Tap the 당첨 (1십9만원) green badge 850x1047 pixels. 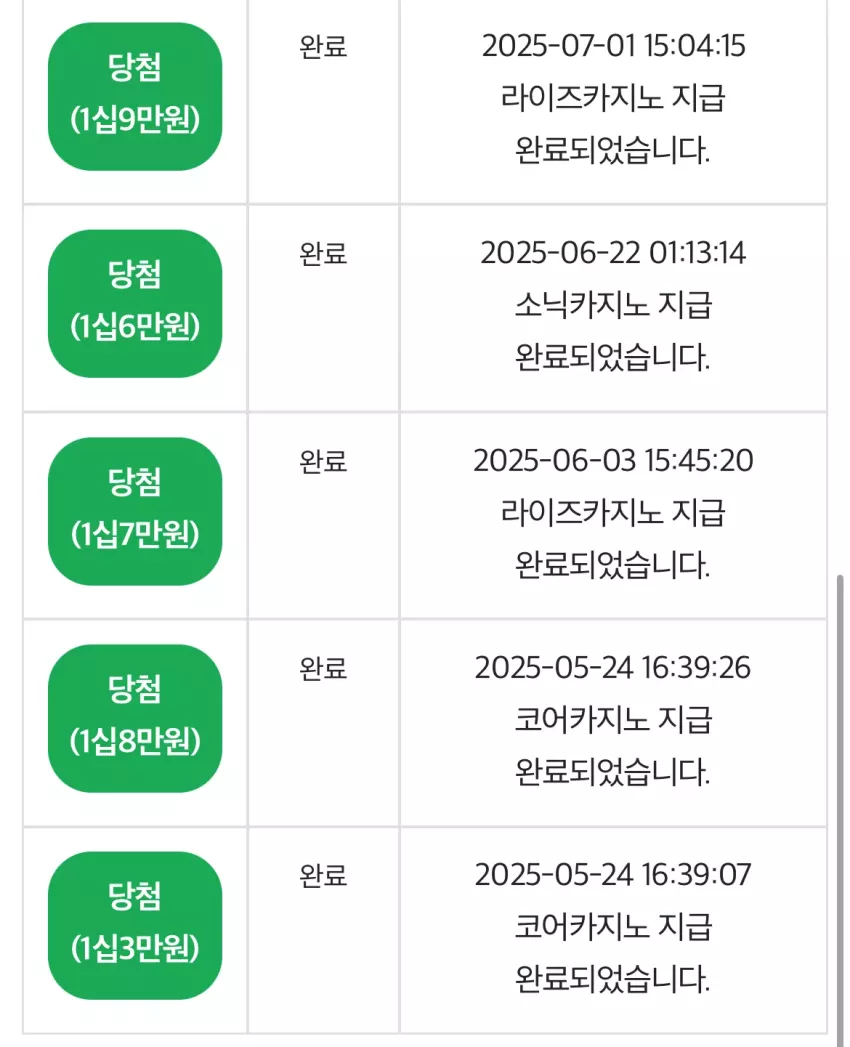tap(135, 96)
